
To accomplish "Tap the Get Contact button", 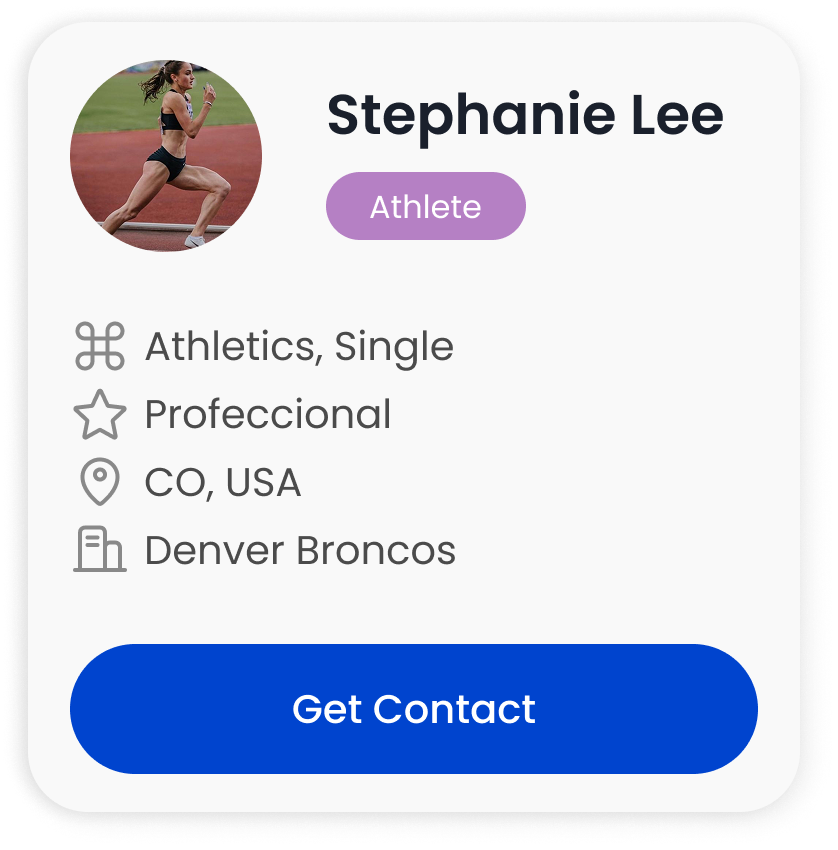I will [414, 709].
